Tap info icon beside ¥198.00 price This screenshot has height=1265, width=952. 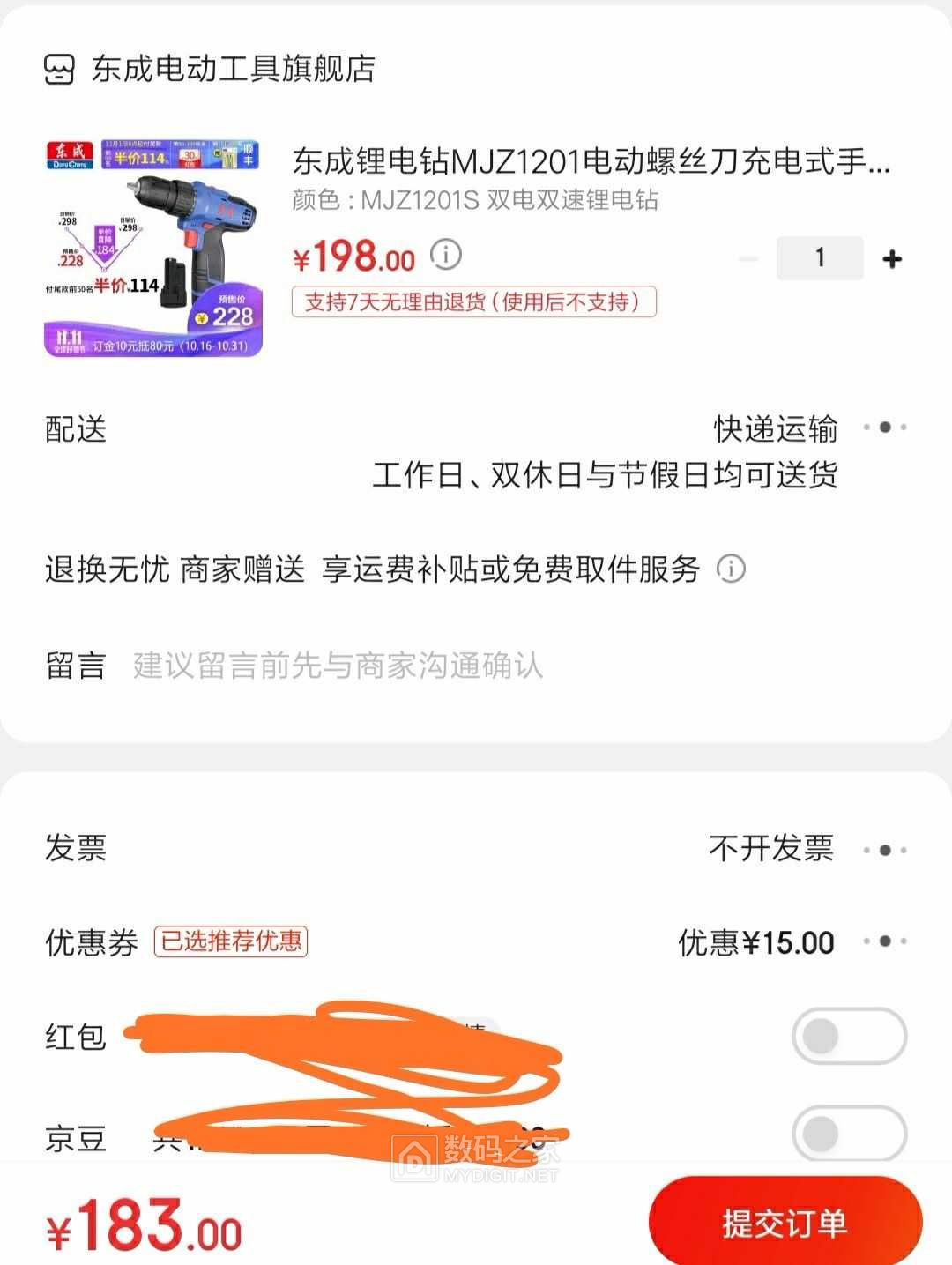point(446,256)
